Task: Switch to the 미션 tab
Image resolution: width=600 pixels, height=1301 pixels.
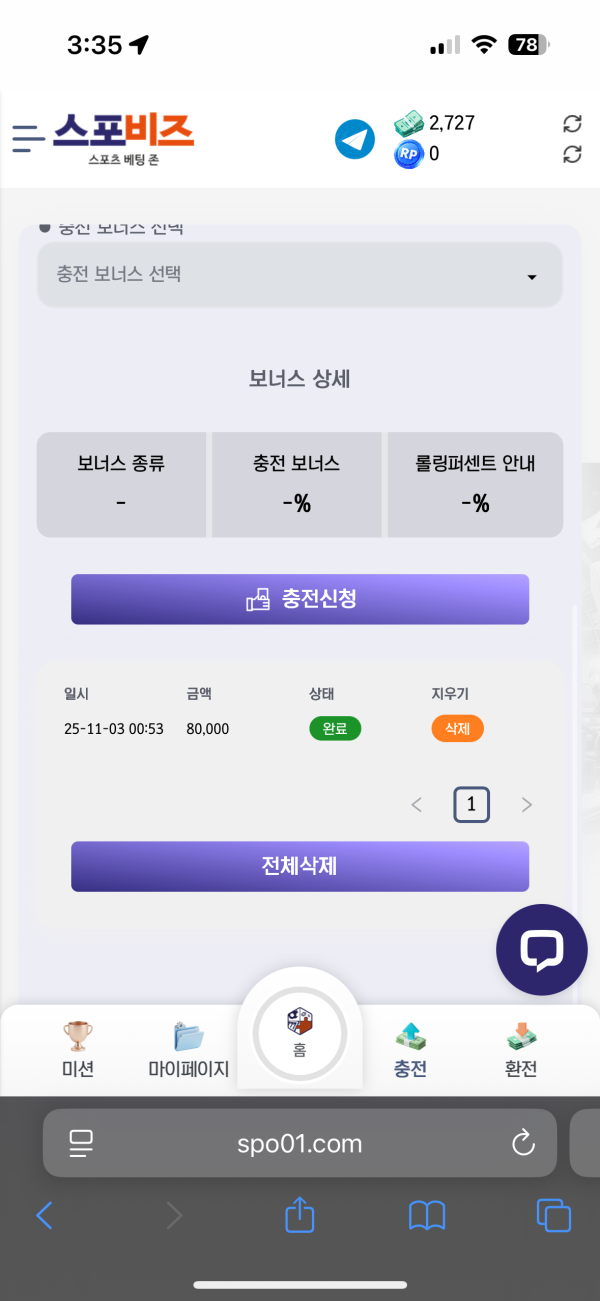Action: (77, 1049)
